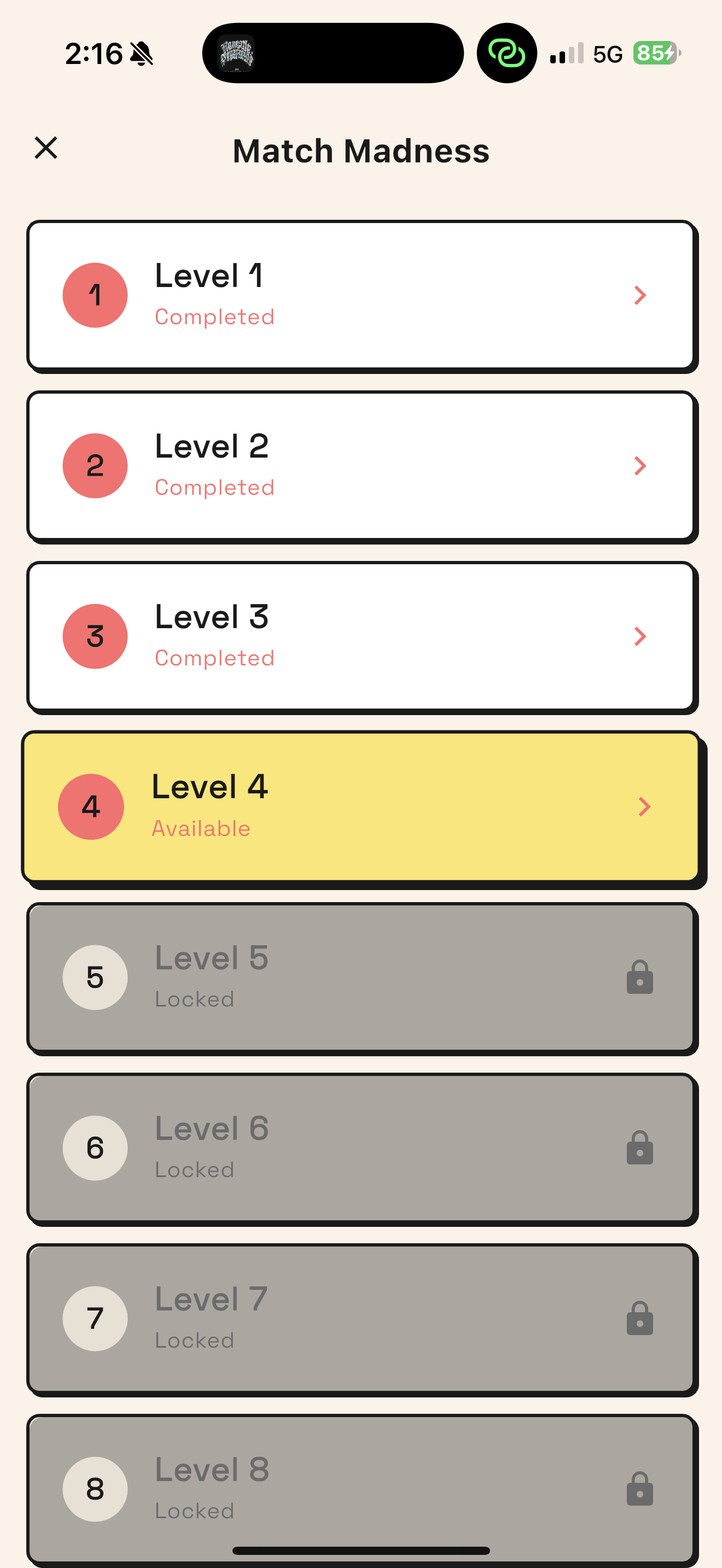The image size is (722, 1568).
Task: Replay Level 2
Action: pos(361,466)
